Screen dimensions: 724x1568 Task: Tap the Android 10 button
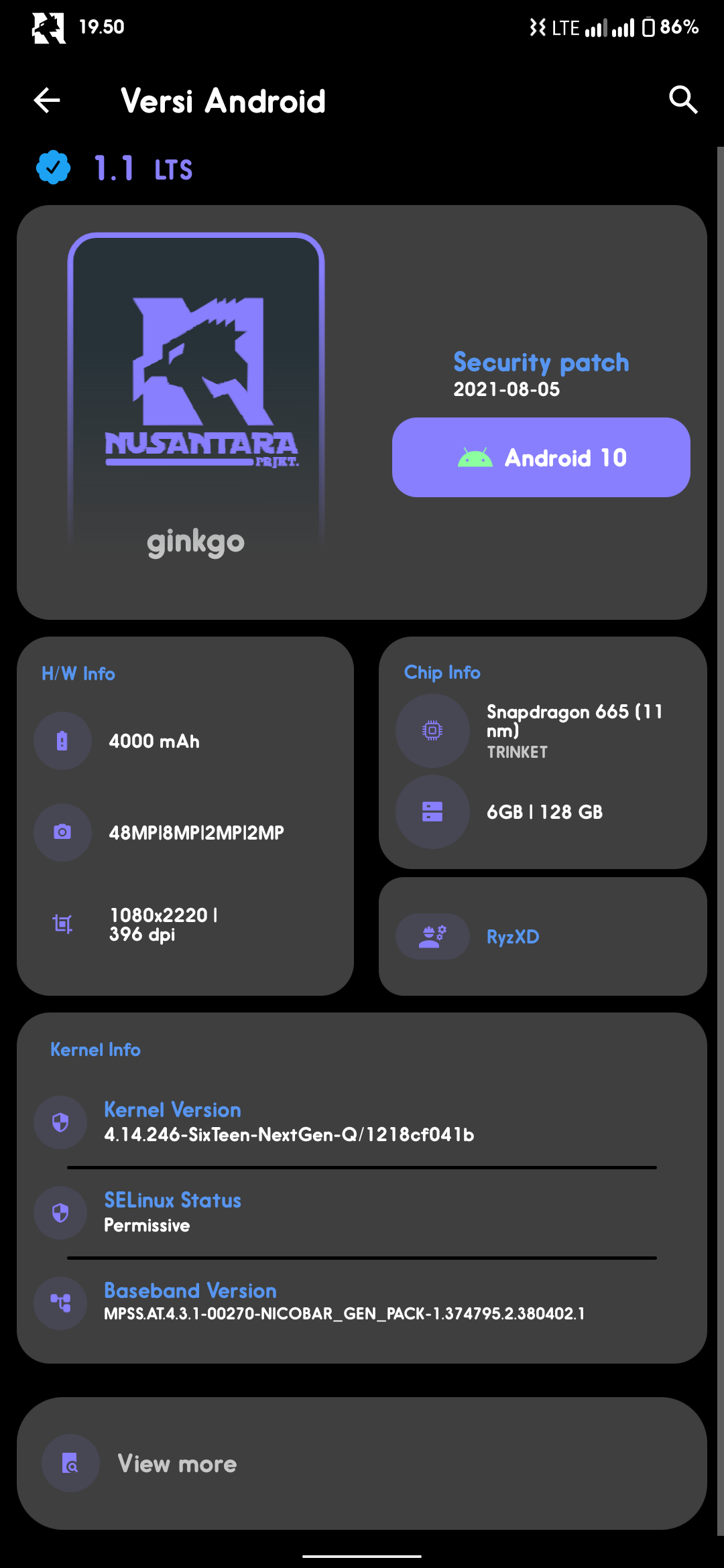(x=541, y=458)
